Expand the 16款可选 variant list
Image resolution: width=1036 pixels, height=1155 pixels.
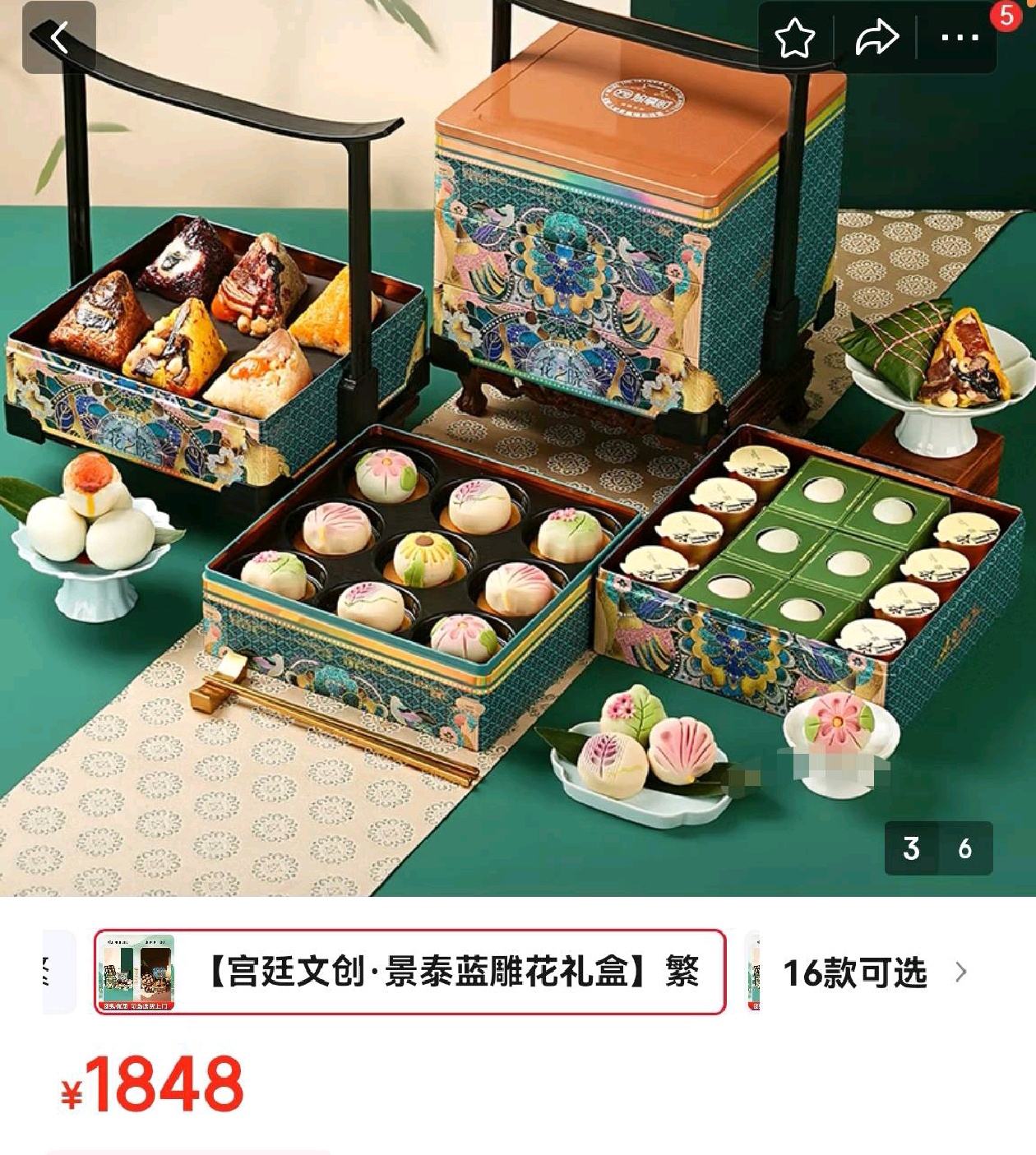[872, 973]
